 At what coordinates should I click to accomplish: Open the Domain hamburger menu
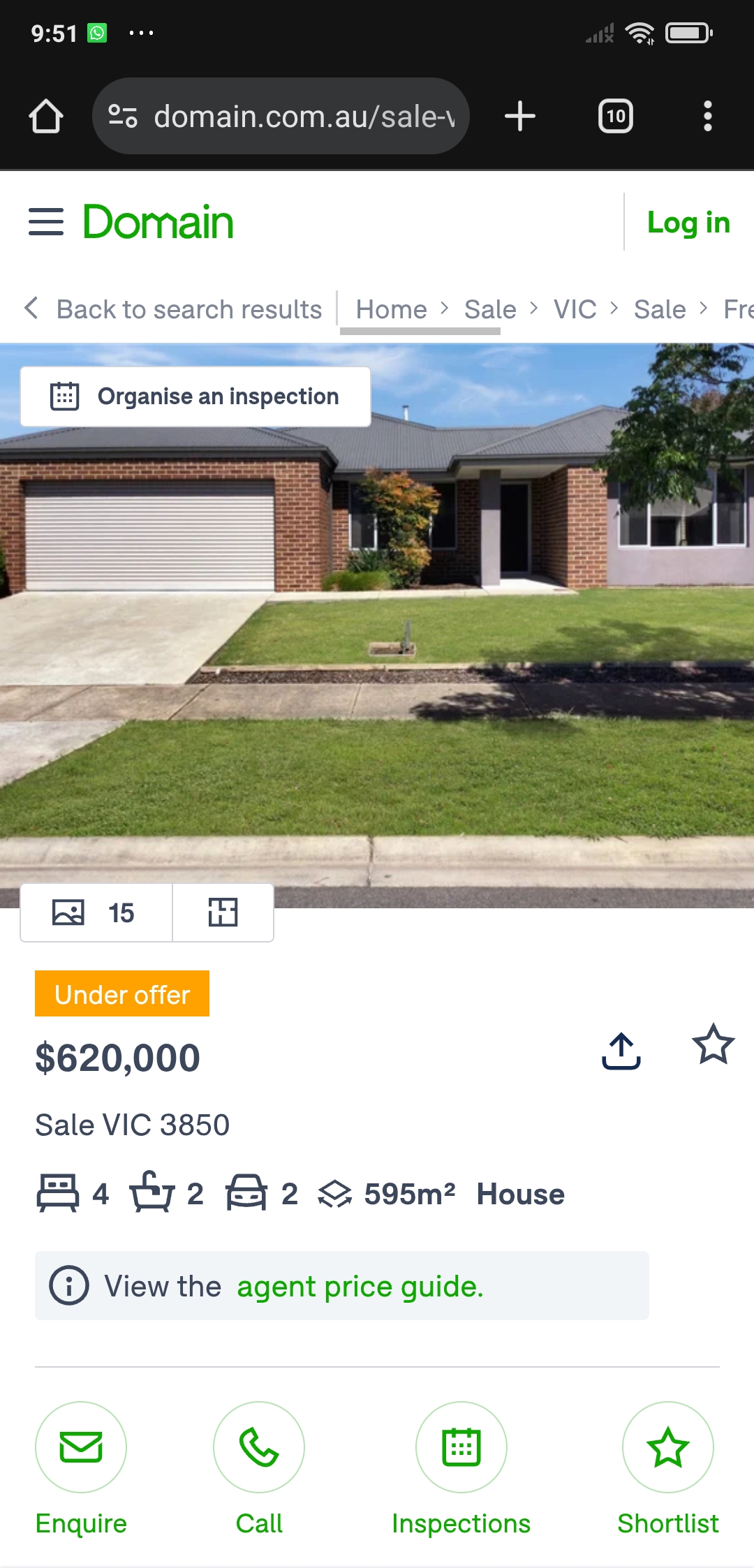pos(45,222)
